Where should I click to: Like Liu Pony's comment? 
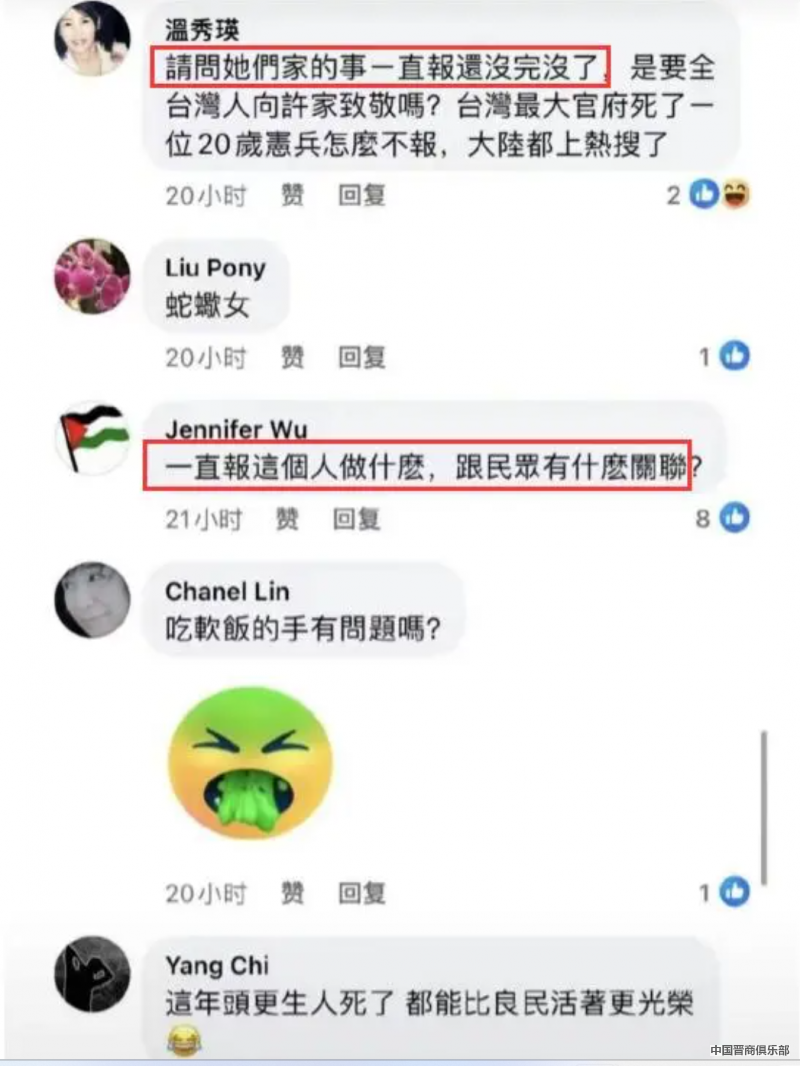[x=292, y=357]
